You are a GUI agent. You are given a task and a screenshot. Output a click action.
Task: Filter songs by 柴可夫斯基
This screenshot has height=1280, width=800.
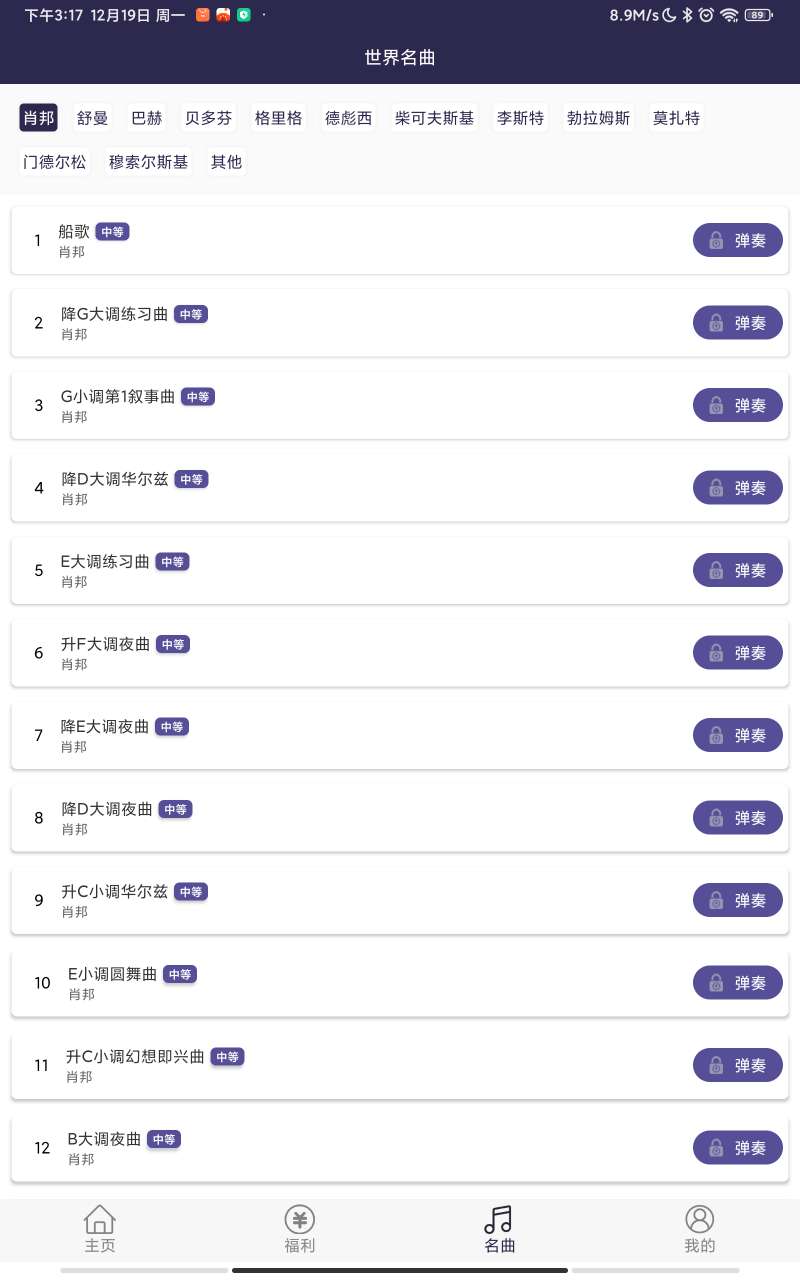pos(434,118)
